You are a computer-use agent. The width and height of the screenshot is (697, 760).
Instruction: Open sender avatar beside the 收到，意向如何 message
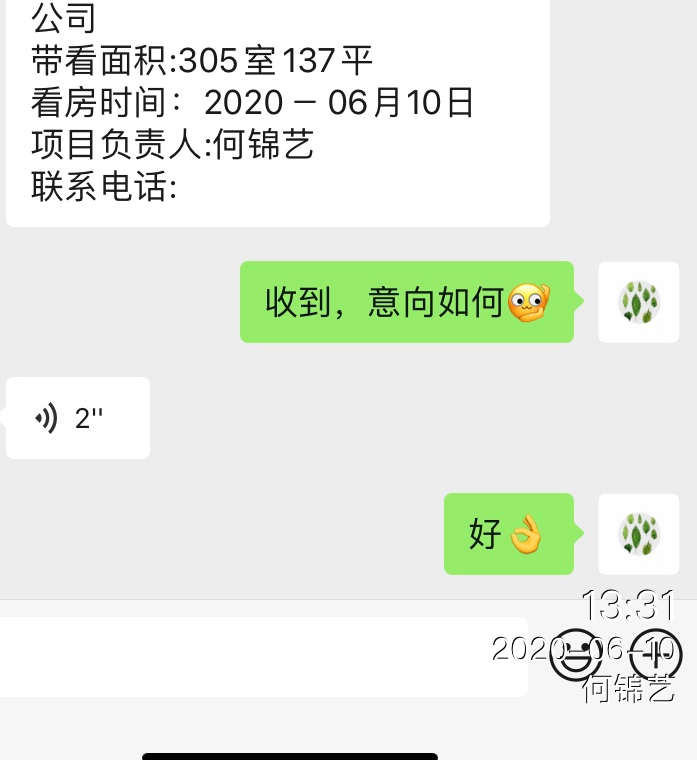638,302
